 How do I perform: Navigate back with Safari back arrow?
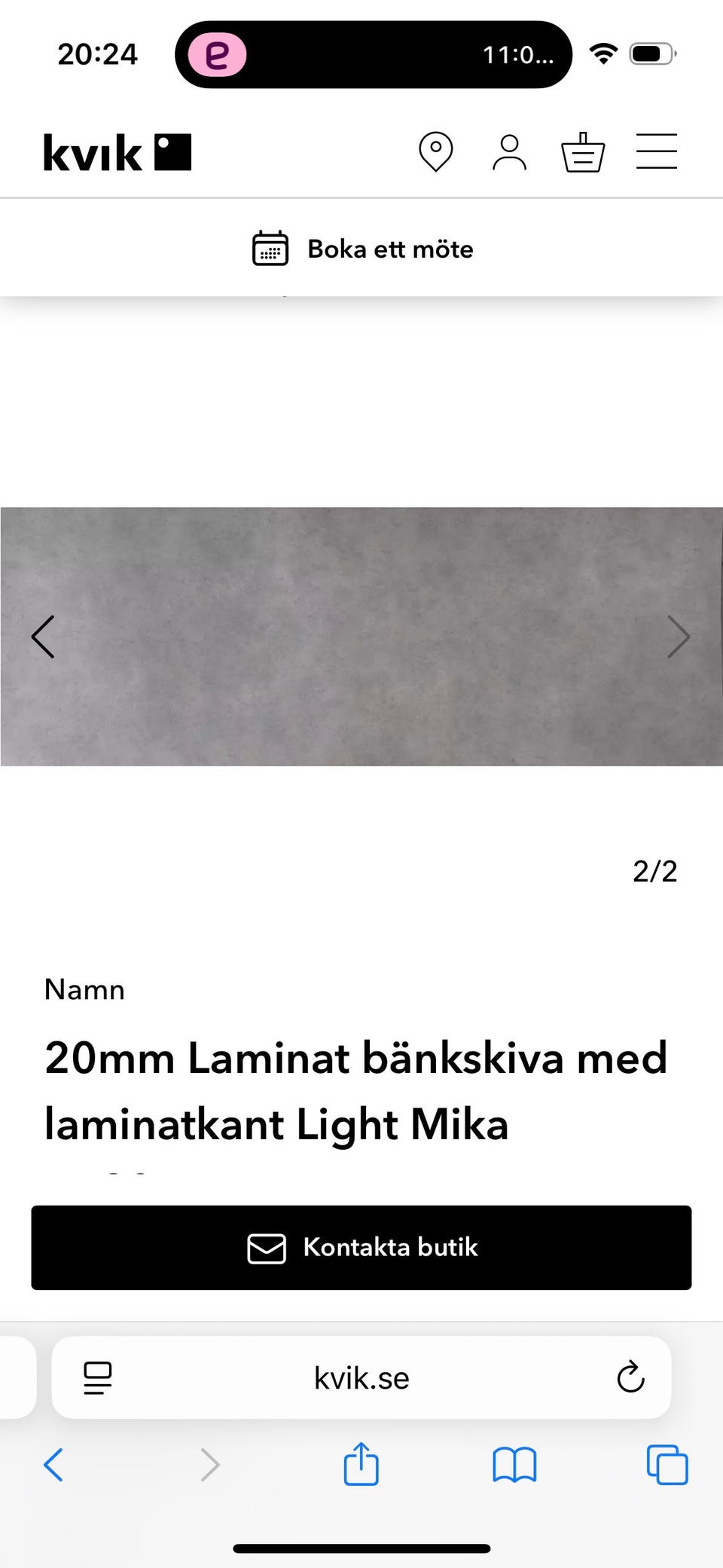(53, 1464)
